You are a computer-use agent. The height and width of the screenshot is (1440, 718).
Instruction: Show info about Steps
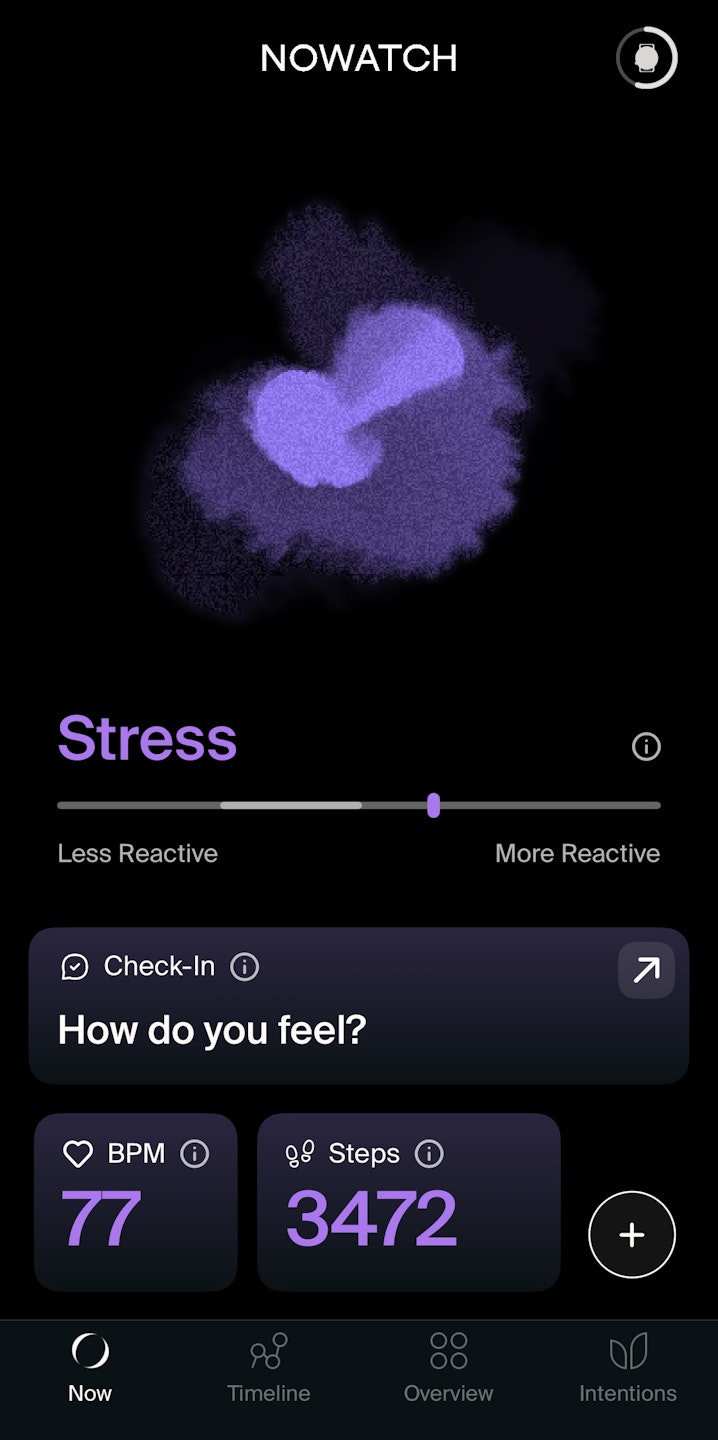429,1154
